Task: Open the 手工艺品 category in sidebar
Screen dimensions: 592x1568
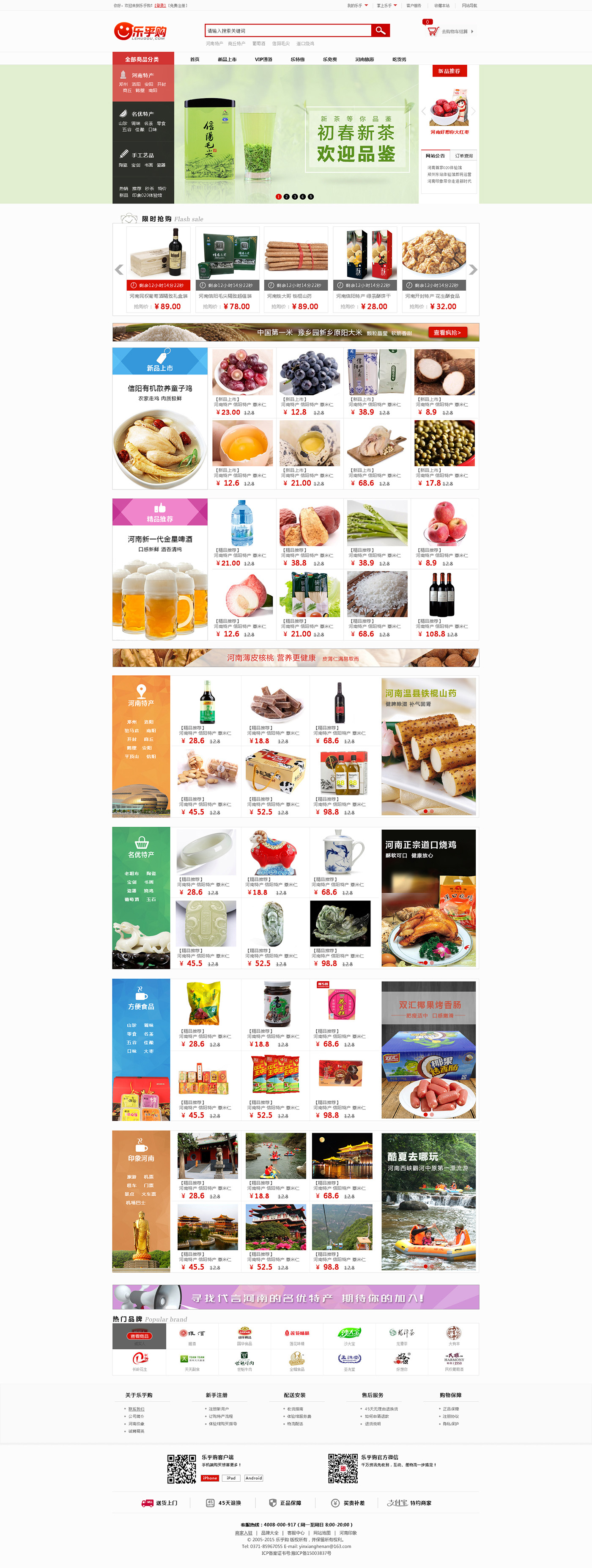Action: pos(143,154)
